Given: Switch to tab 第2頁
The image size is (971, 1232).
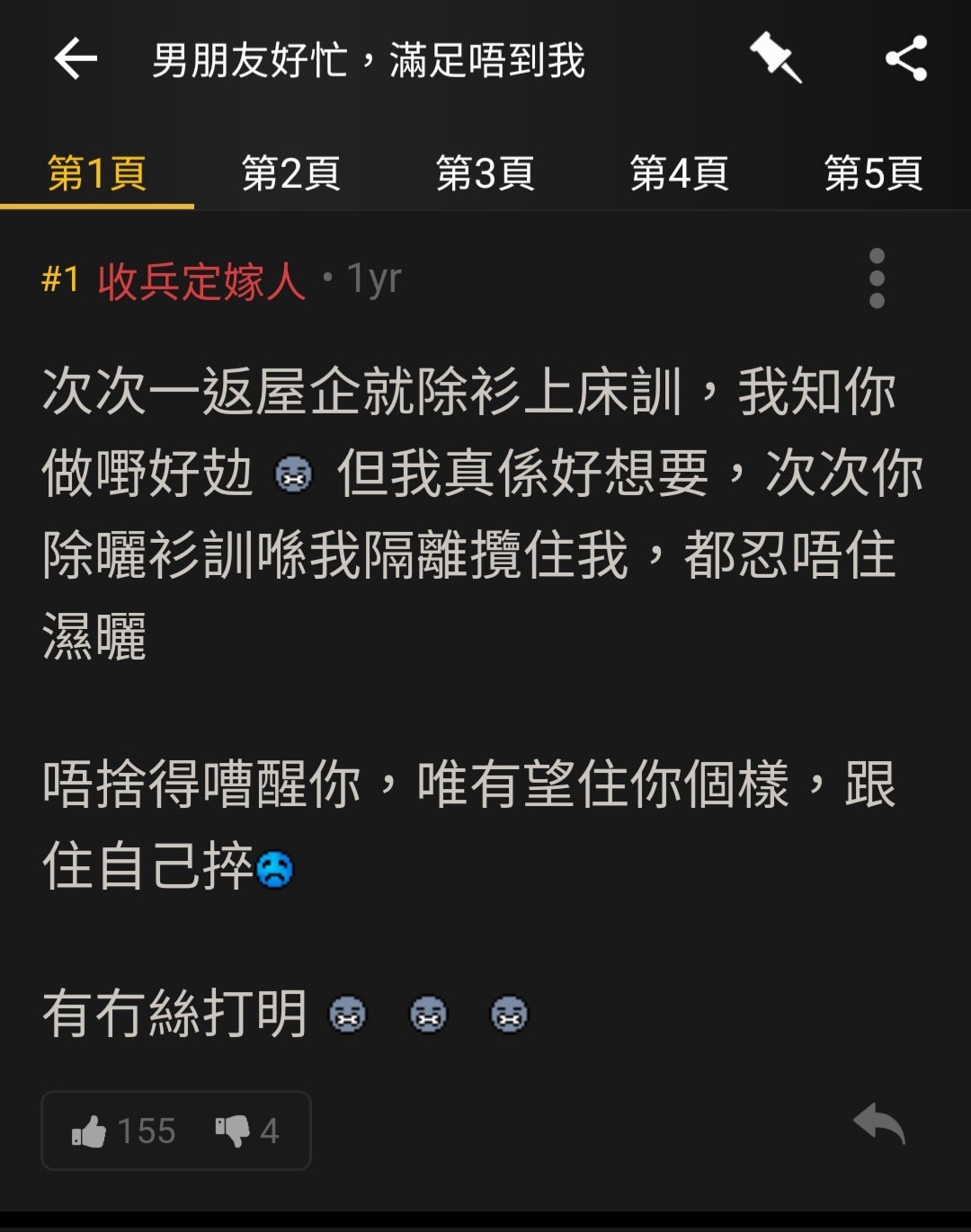Looking at the screenshot, I should pyautogui.click(x=291, y=174).
